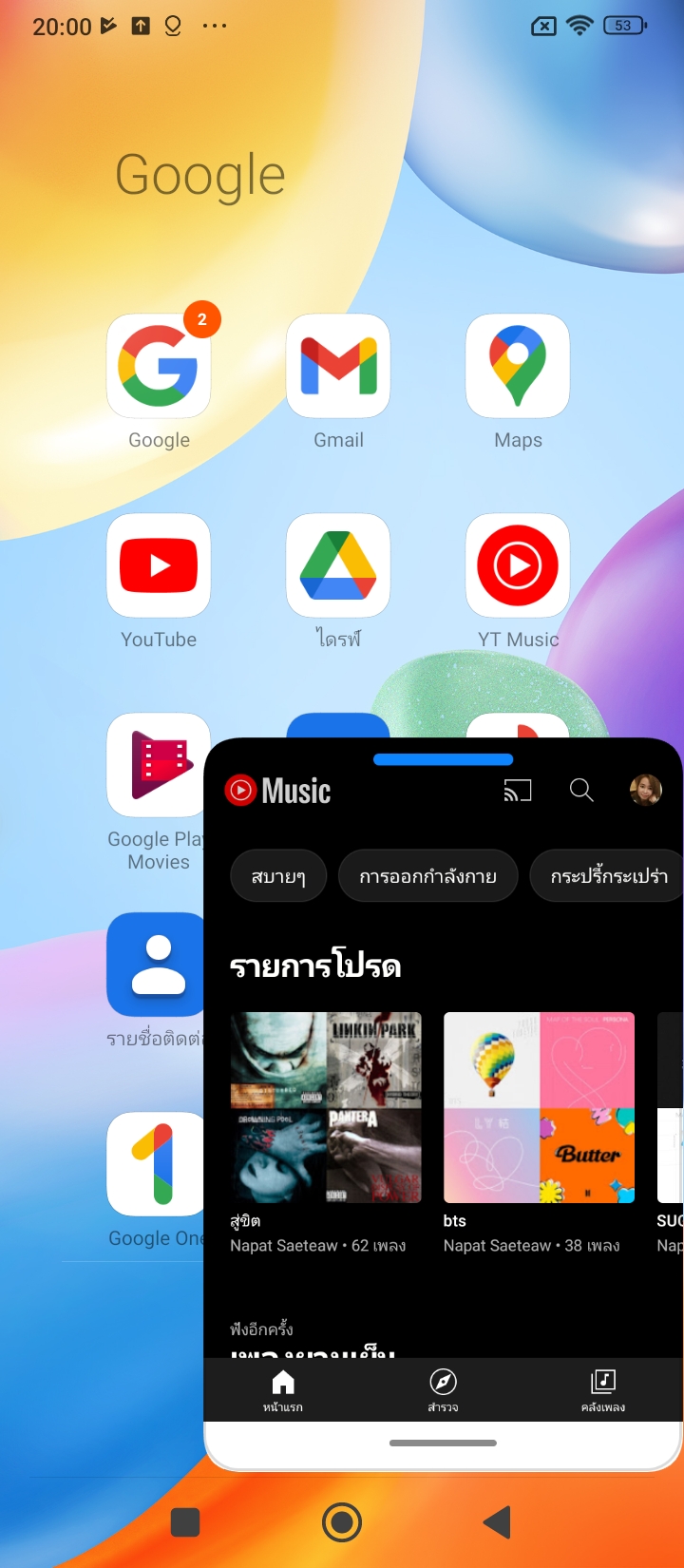Viewport: 684px width, 1568px height.
Task: Open the profile avatar in Music
Action: pyautogui.click(x=646, y=791)
